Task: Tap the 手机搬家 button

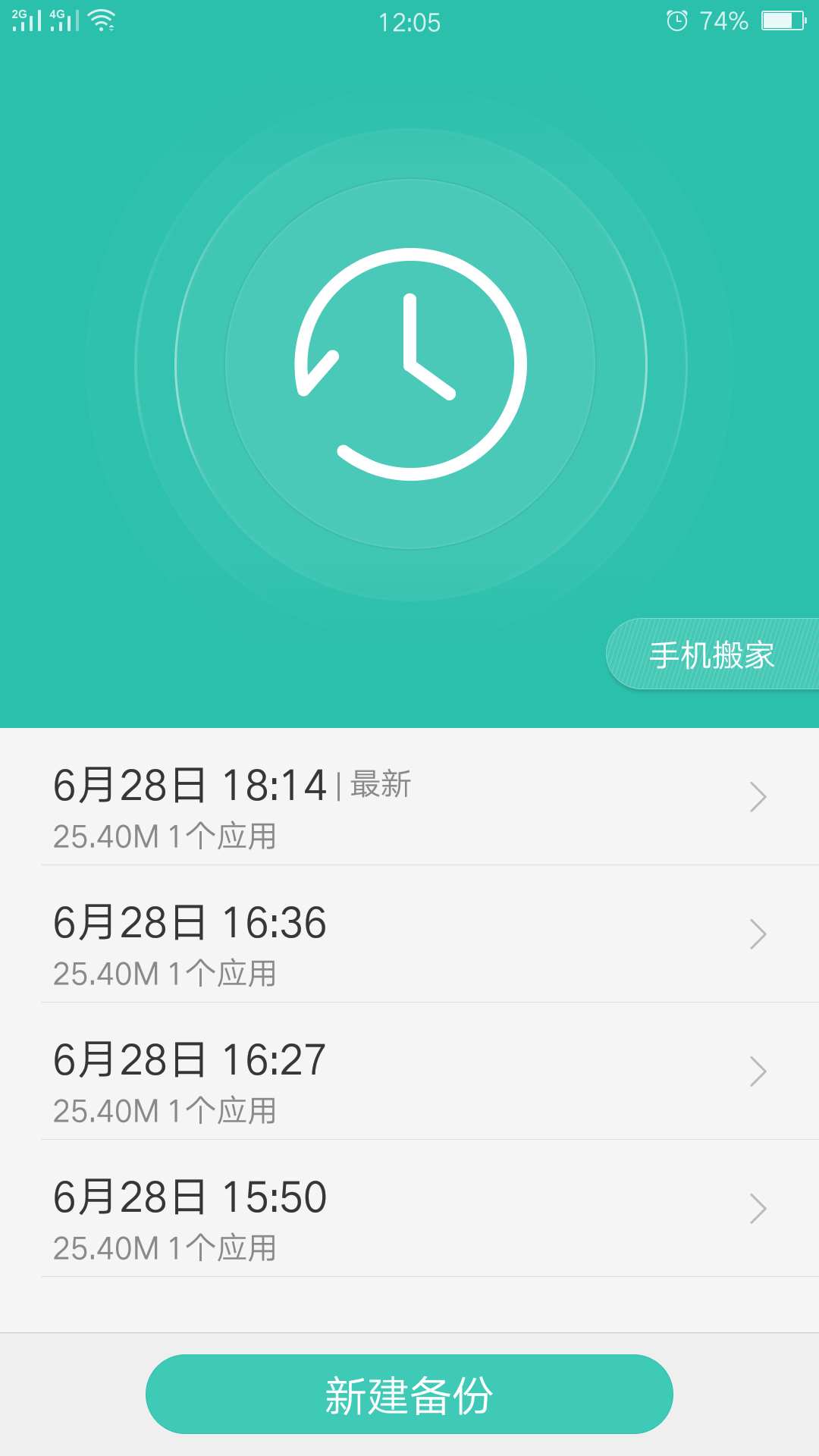Action: click(713, 654)
